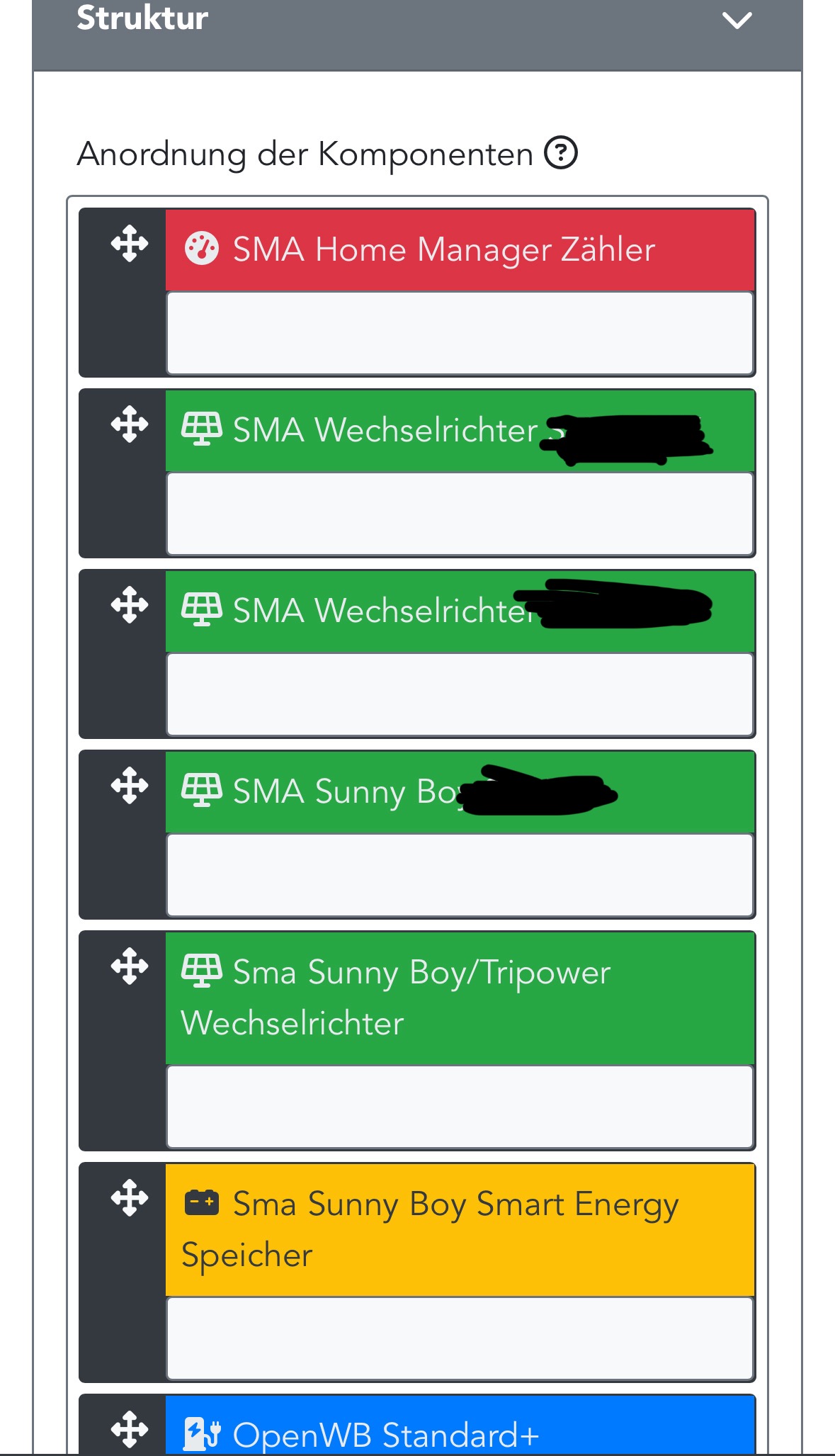Image resolution: width=835 pixels, height=1456 pixels.
Task: Tap move handle of Smart Energy Speicher
Action: [130, 1197]
